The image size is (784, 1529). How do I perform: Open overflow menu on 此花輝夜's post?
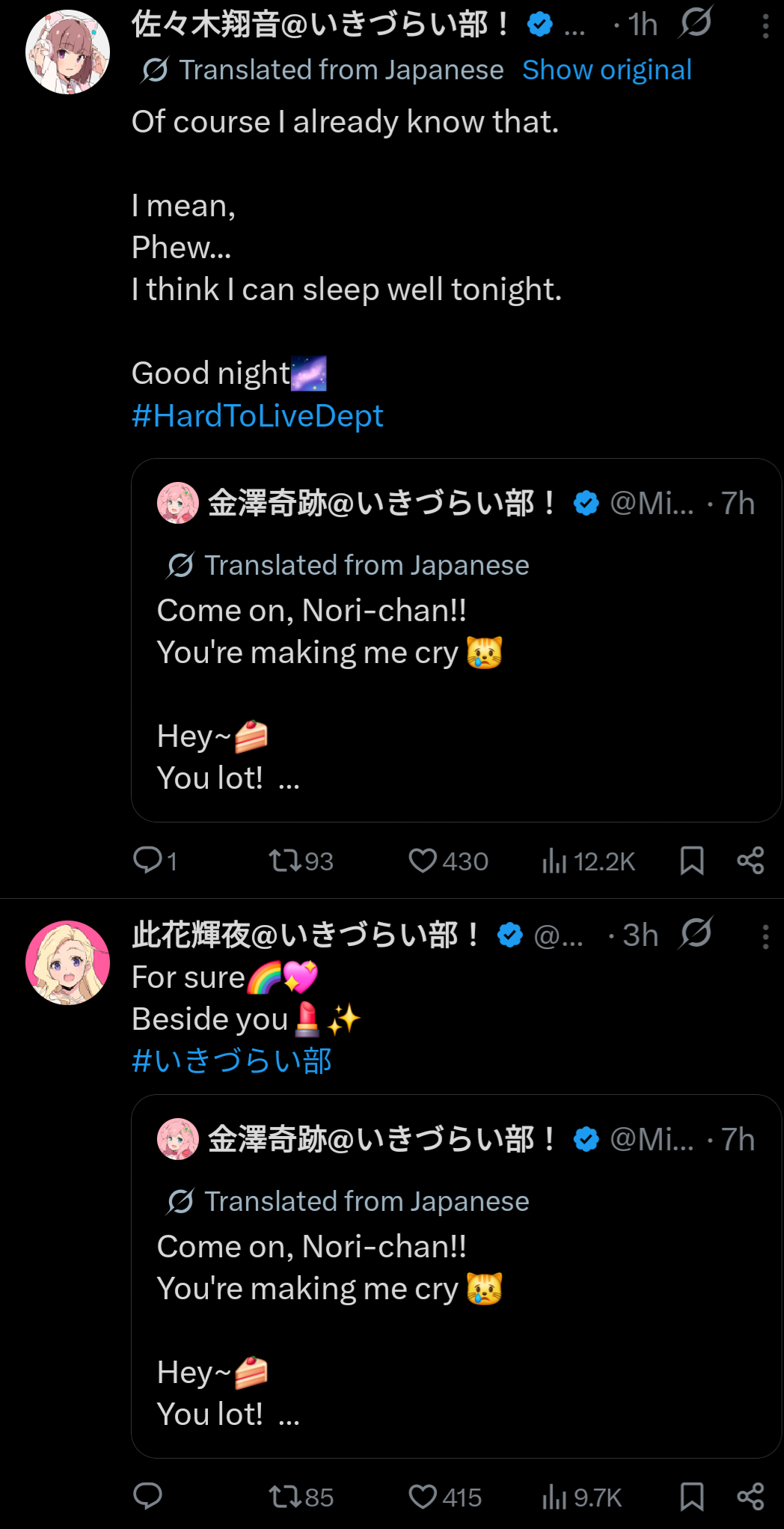(765, 937)
